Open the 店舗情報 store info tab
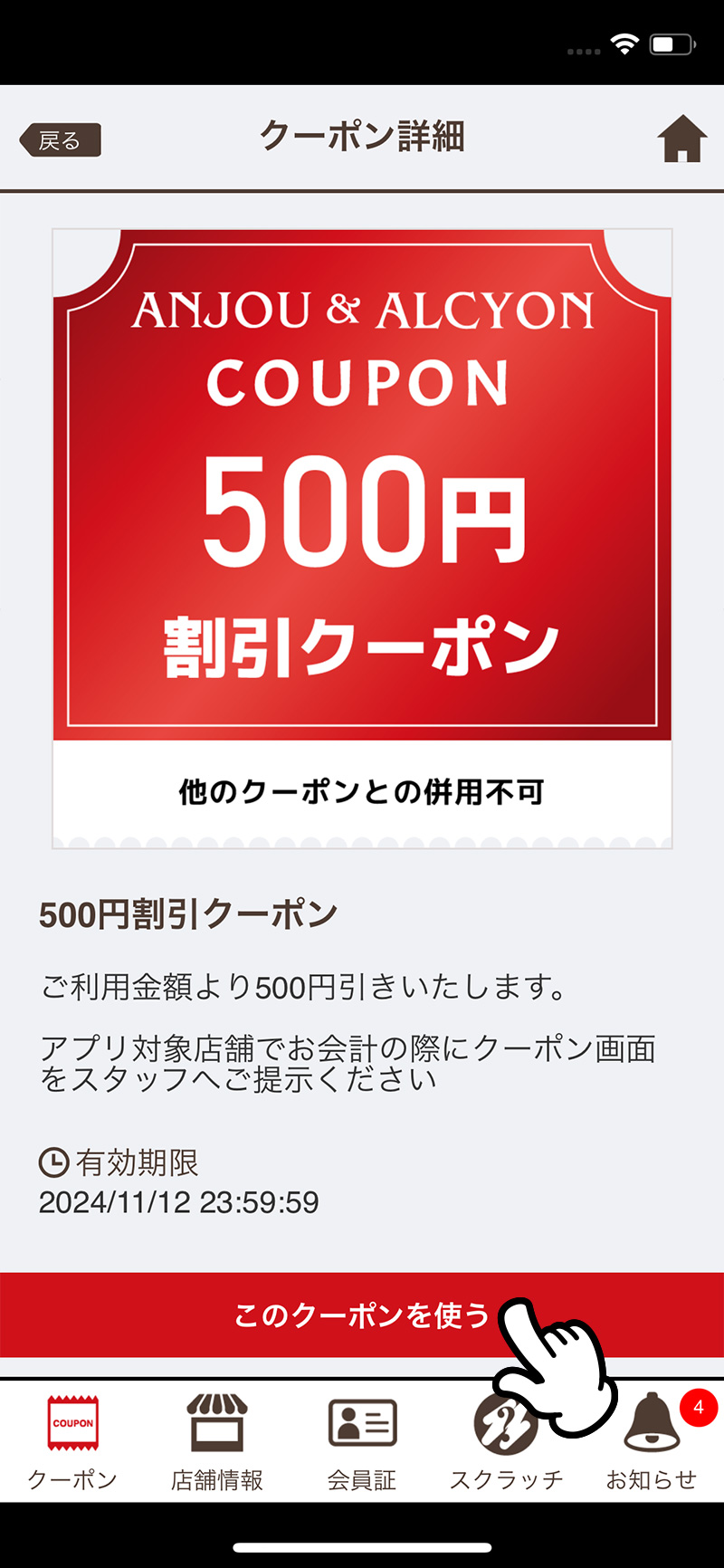Screen dimensions: 724x1568 point(217,1440)
